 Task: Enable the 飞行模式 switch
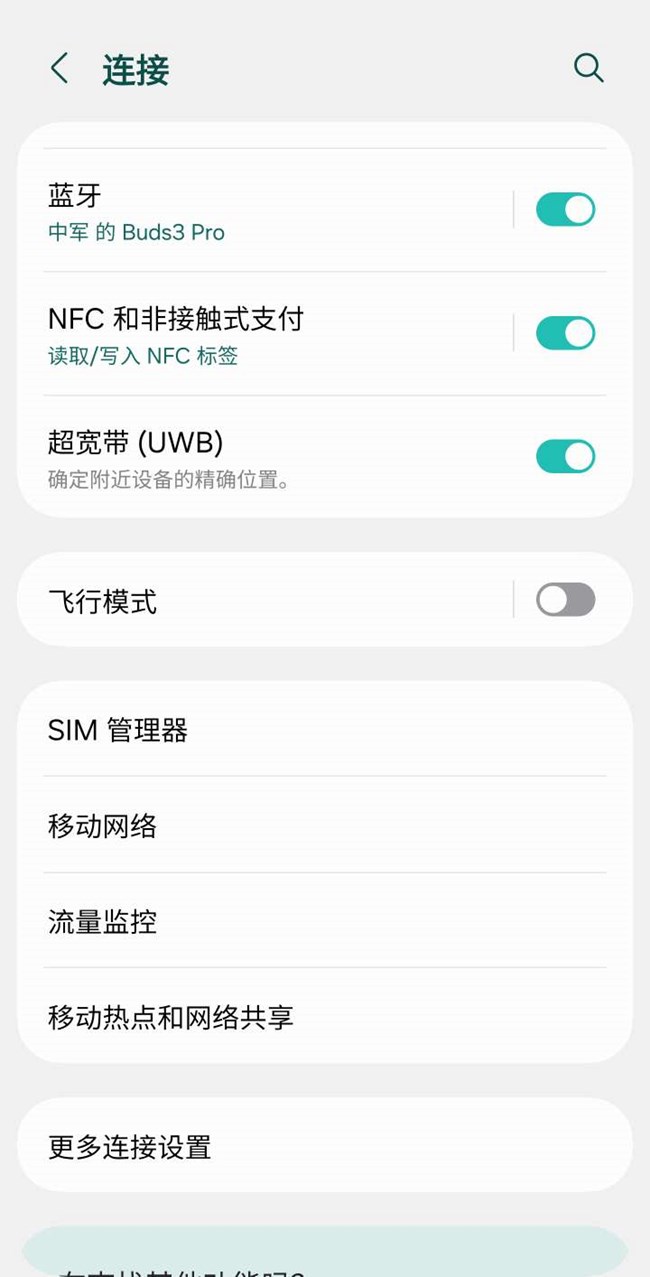click(565, 600)
